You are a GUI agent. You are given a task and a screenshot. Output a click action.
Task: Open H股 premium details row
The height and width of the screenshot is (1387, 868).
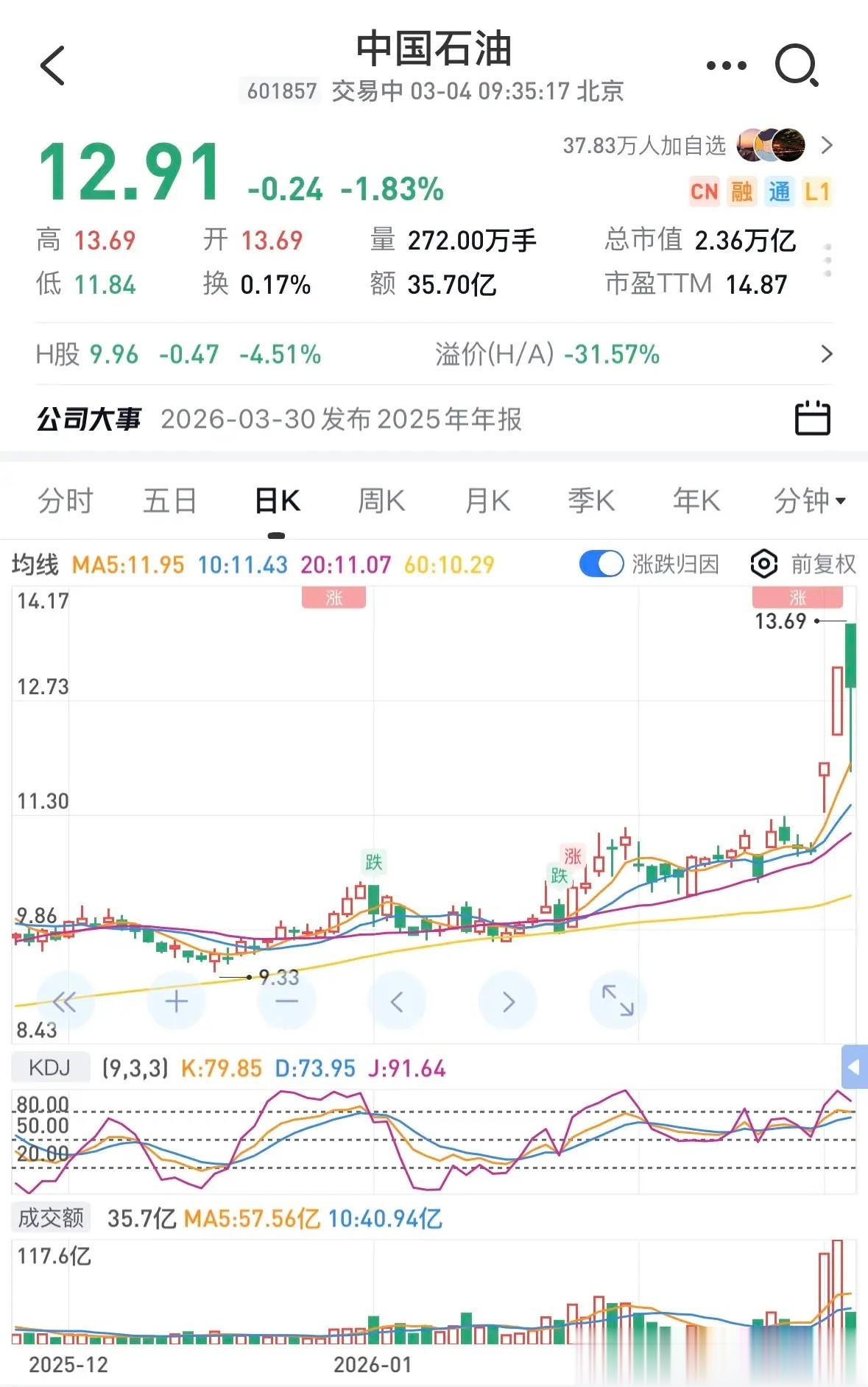[434, 354]
